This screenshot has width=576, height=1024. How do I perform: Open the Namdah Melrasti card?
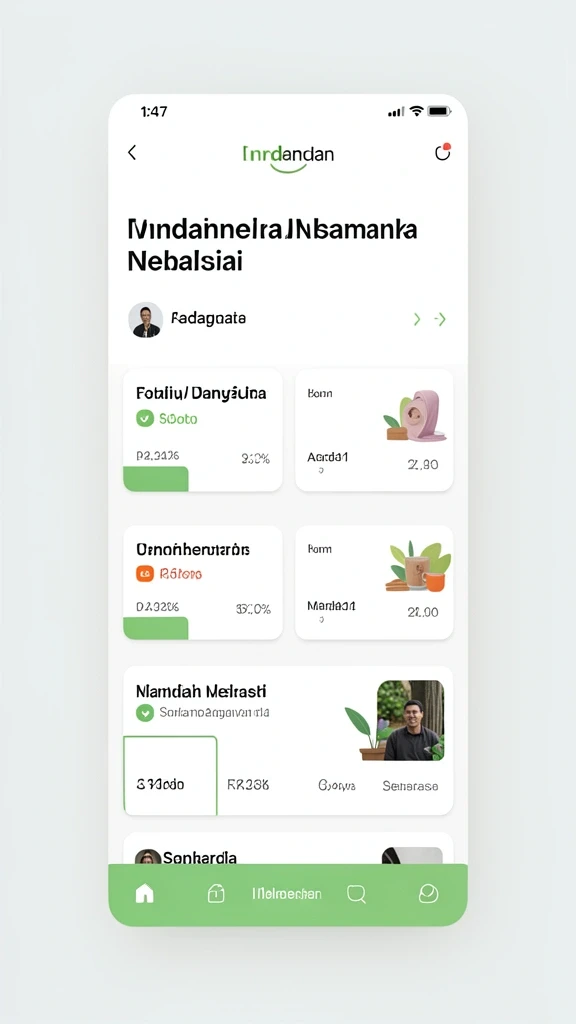coord(288,741)
